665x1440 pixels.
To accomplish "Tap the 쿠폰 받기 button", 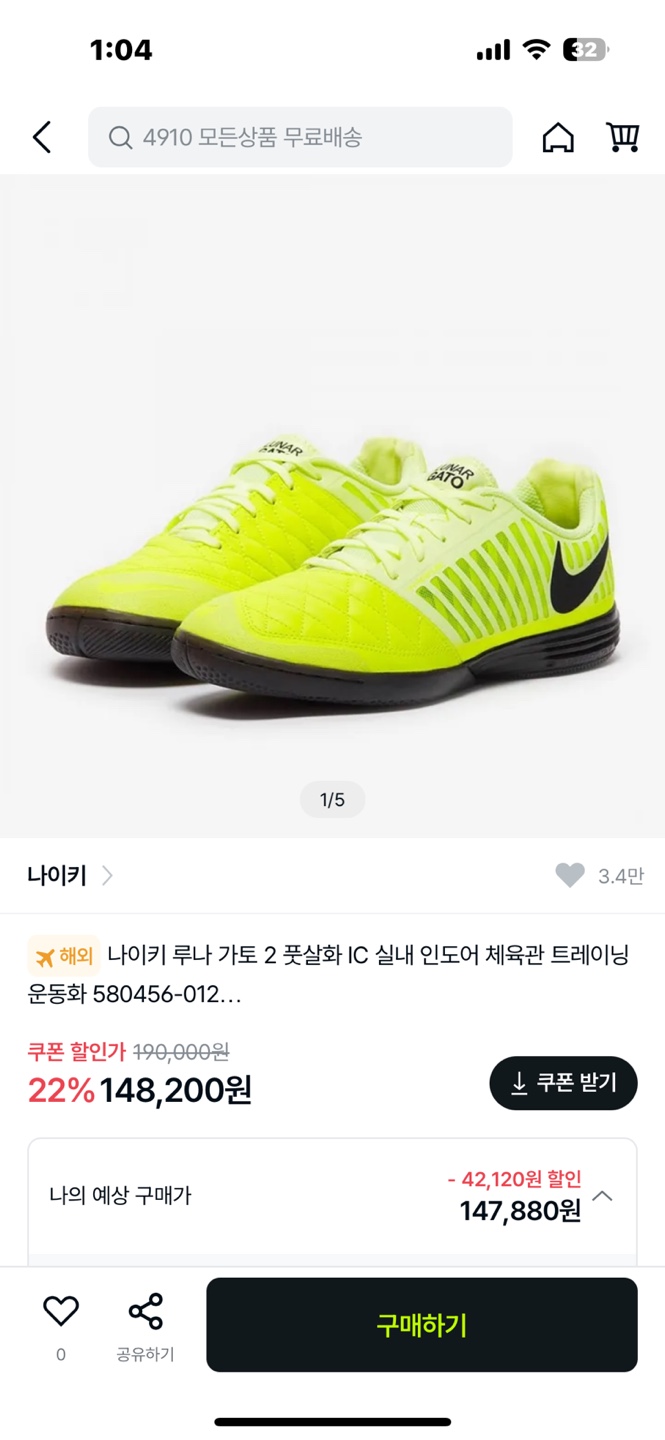I will [563, 1083].
